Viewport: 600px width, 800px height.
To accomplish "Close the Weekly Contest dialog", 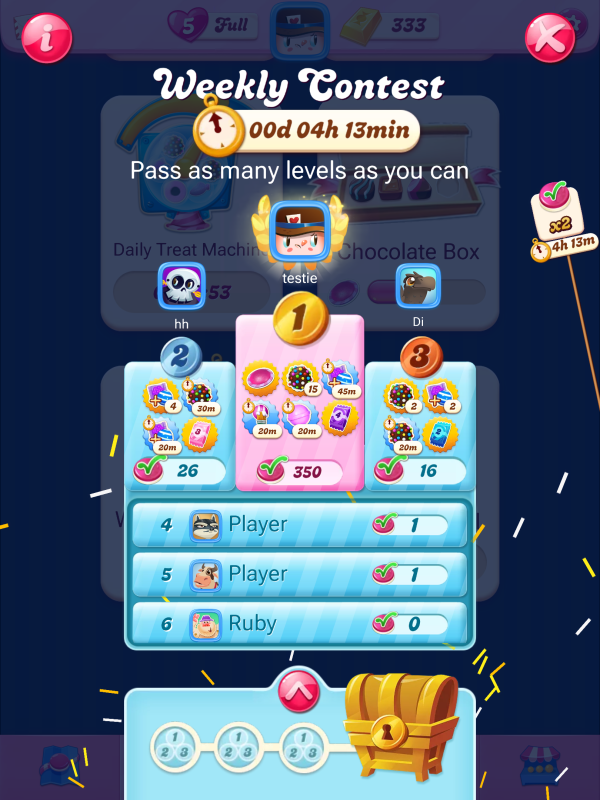I will click(551, 38).
